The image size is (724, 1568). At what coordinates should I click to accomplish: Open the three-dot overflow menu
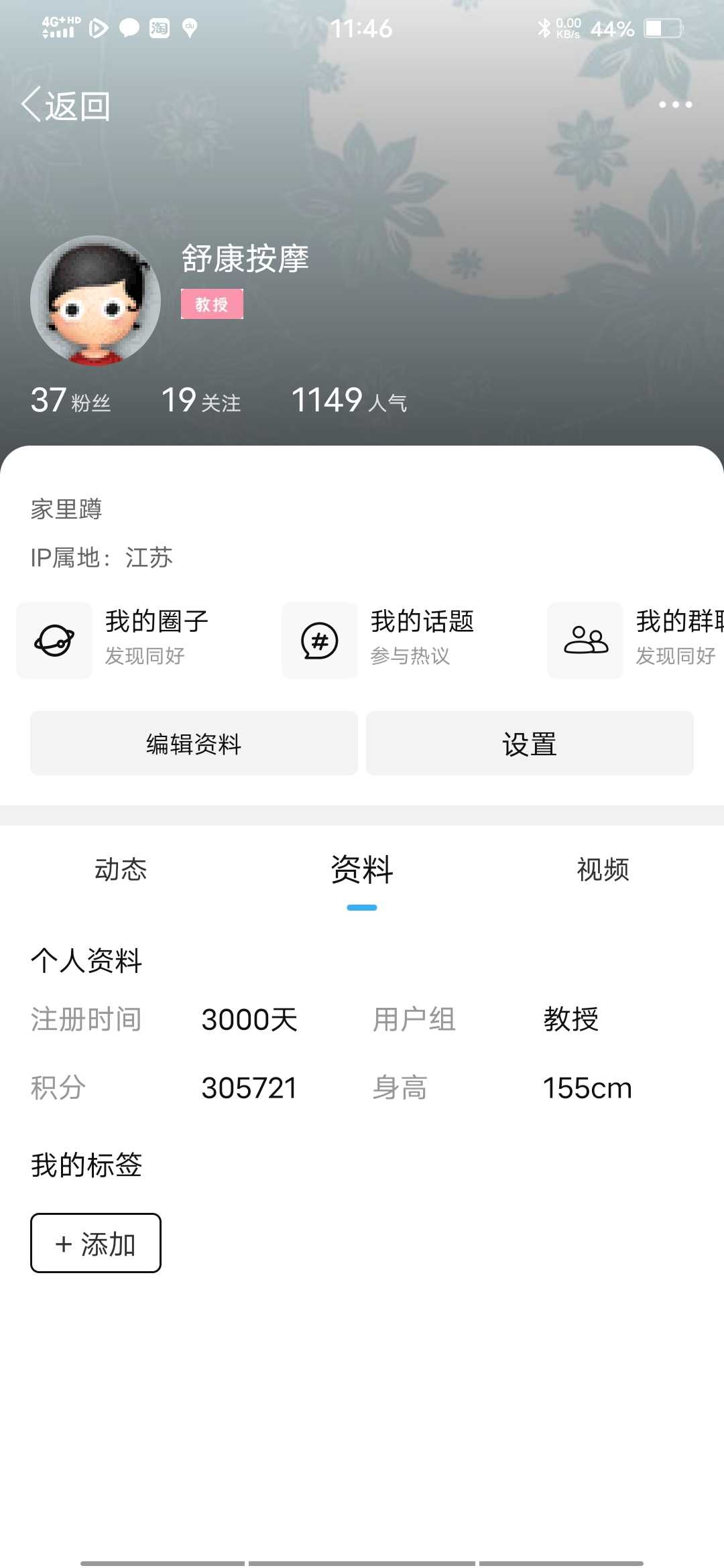tap(675, 105)
